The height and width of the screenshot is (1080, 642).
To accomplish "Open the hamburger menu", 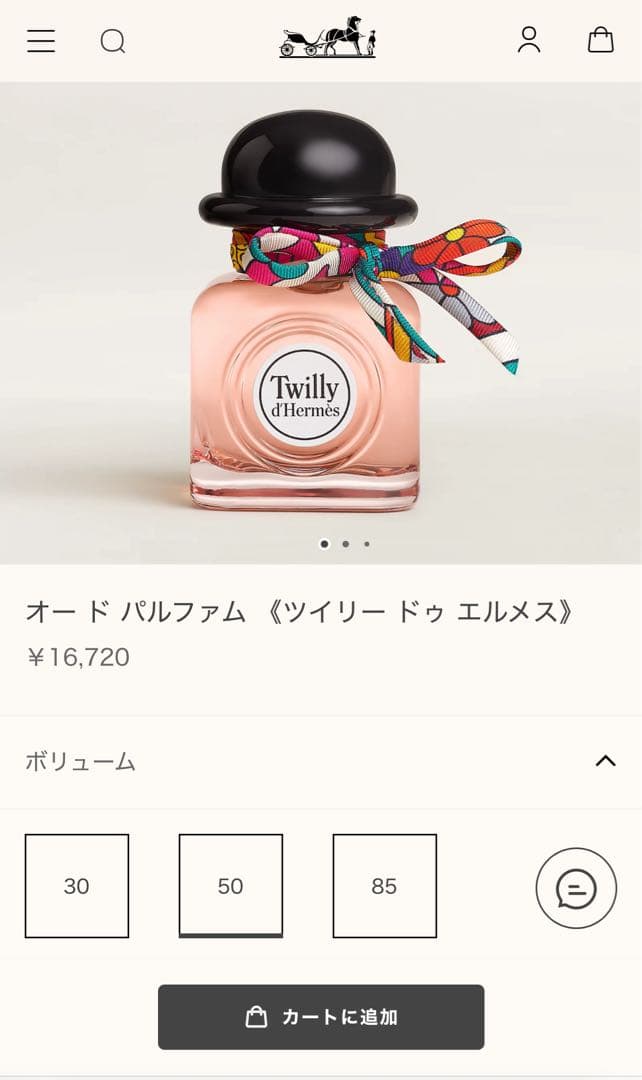I will pyautogui.click(x=41, y=41).
